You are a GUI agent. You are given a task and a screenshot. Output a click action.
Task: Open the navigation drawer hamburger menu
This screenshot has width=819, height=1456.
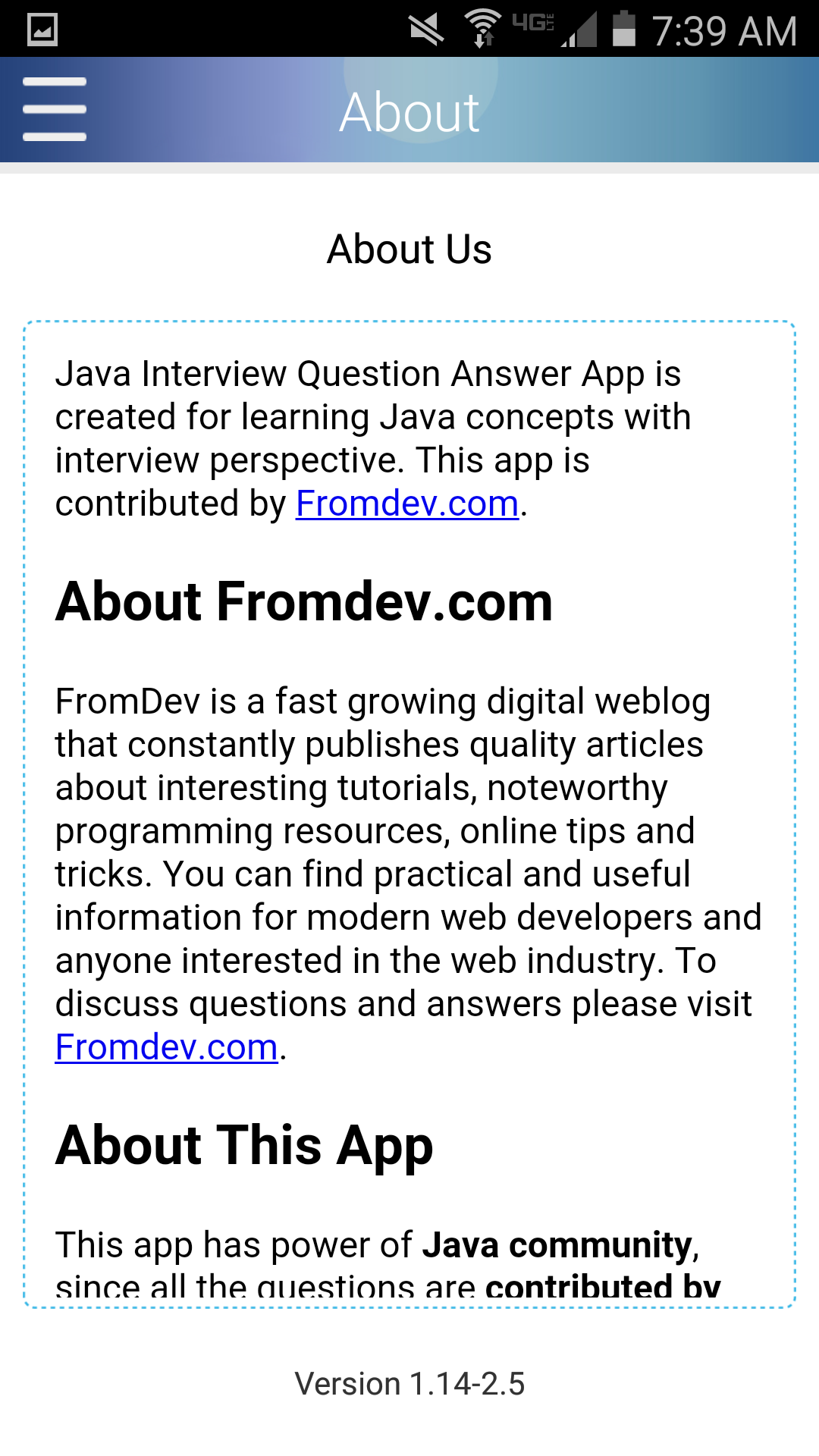click(54, 108)
